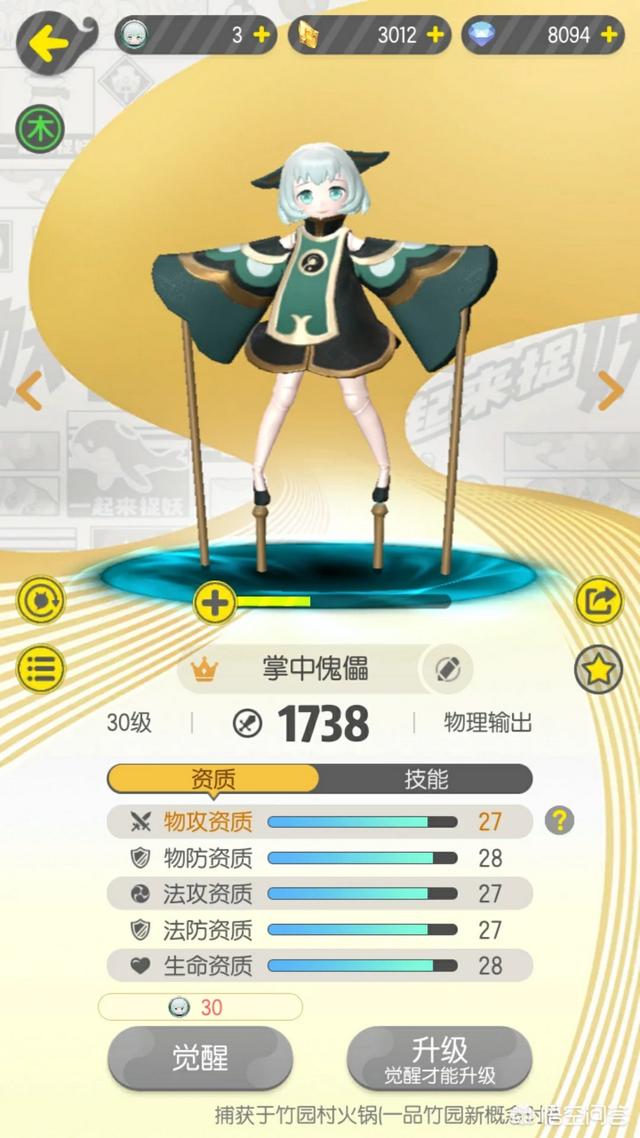Share this spirit
Viewport: 640px width, 1138px height.
pyautogui.click(x=598, y=601)
